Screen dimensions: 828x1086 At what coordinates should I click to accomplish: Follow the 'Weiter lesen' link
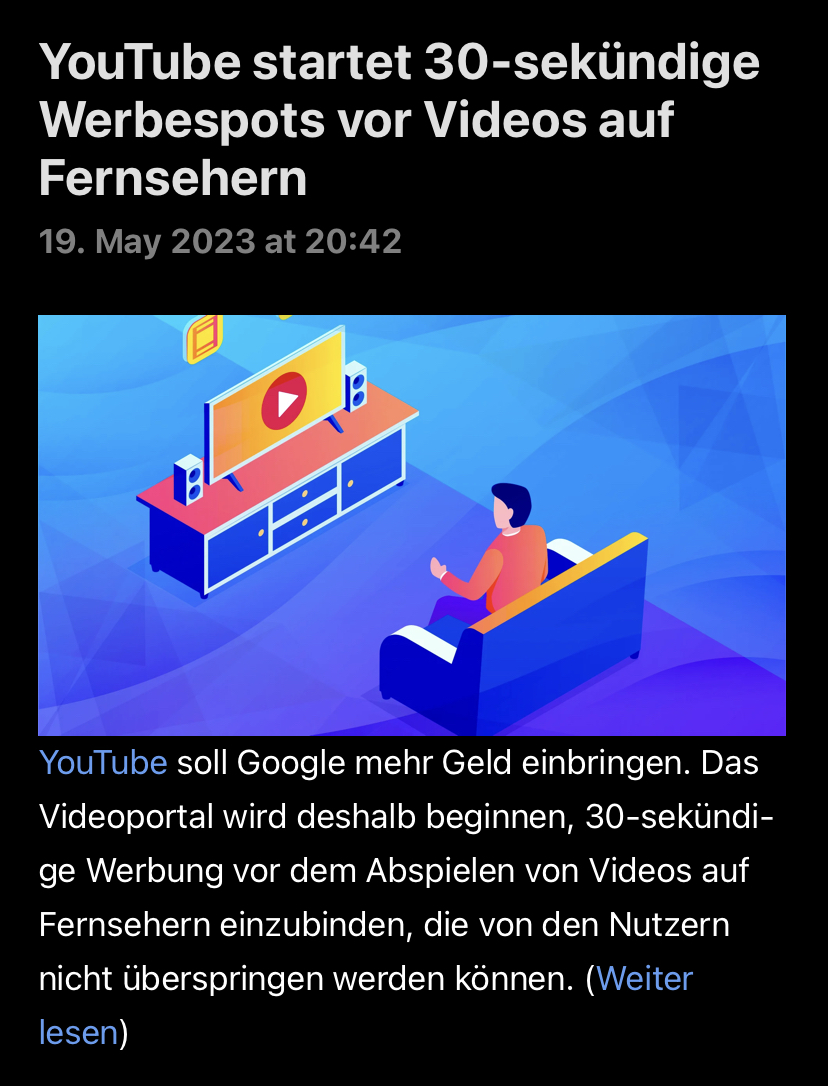(x=644, y=978)
